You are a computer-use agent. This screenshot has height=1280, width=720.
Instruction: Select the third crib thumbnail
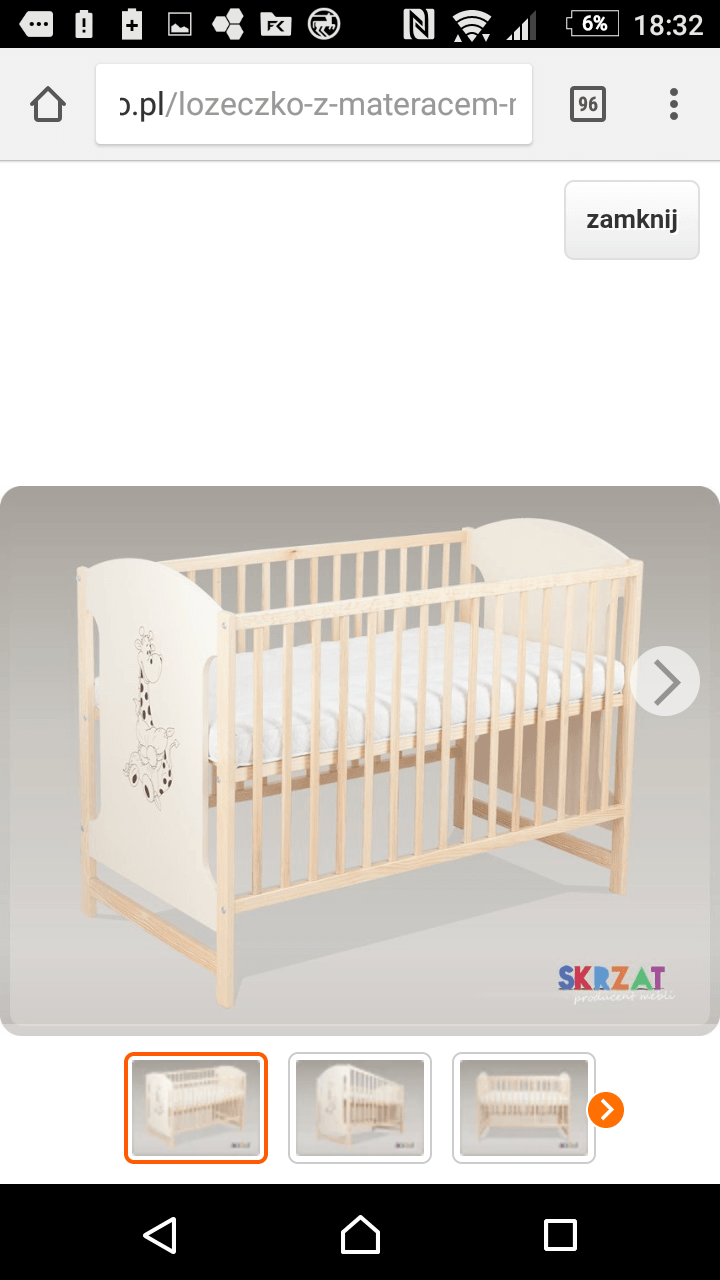pos(524,1108)
